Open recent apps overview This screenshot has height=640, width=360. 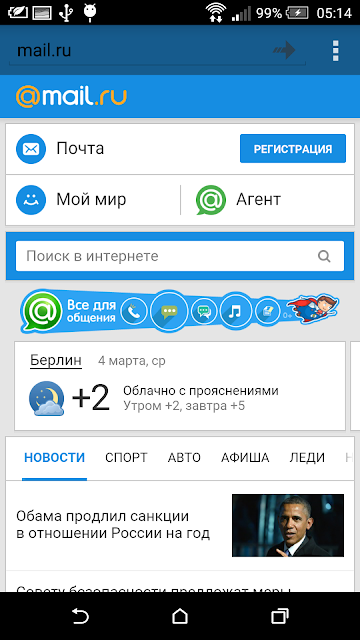[280, 616]
